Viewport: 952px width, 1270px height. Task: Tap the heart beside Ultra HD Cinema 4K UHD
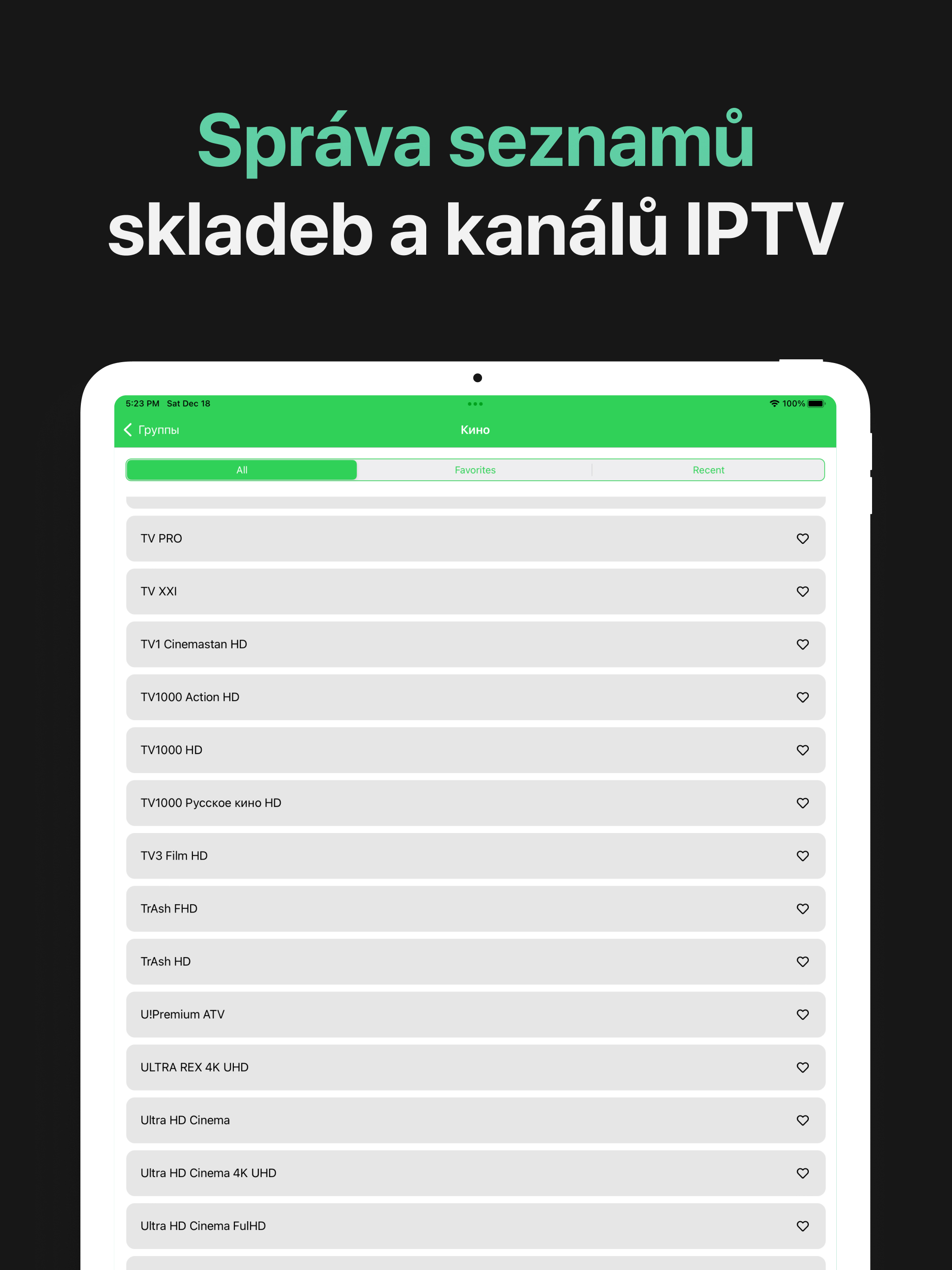click(x=802, y=1173)
